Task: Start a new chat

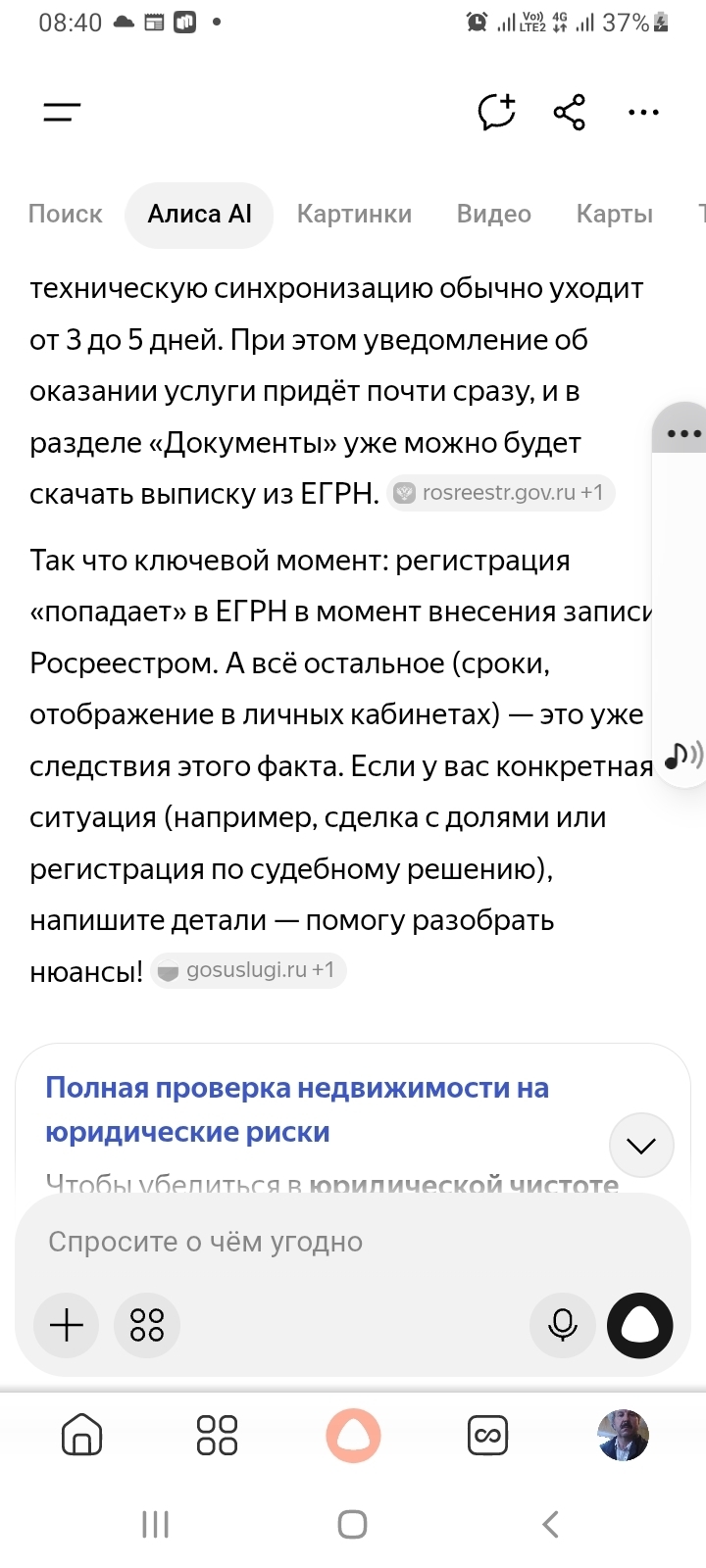Action: pyautogui.click(x=497, y=113)
